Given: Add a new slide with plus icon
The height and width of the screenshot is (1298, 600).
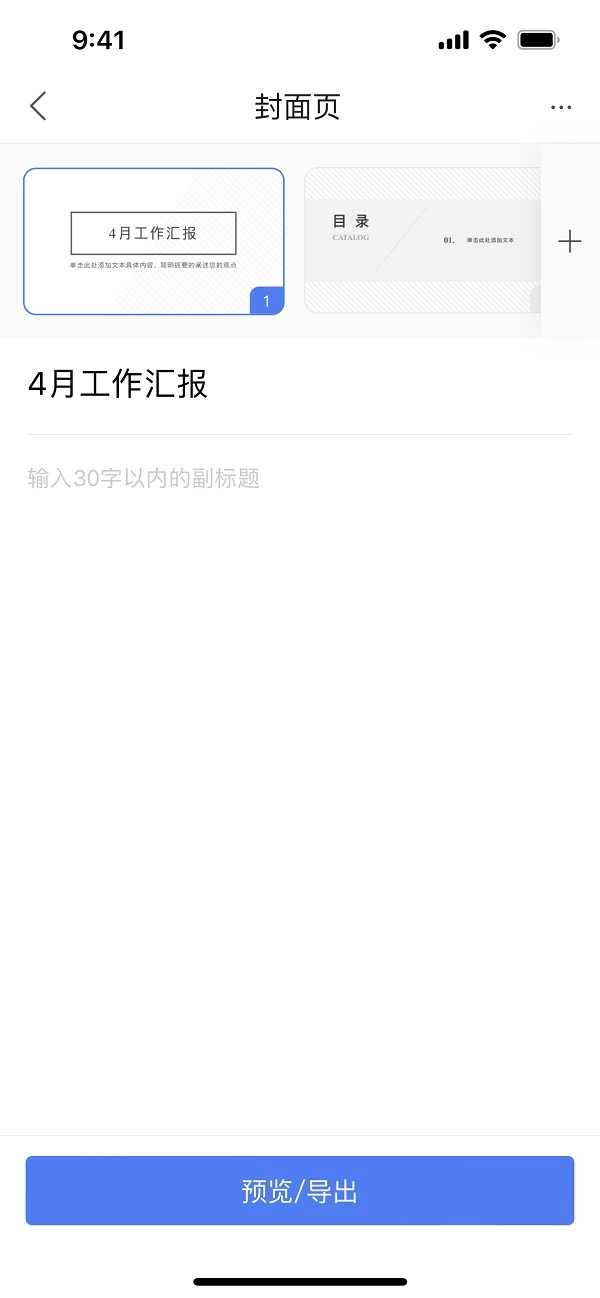Looking at the screenshot, I should tap(570, 241).
